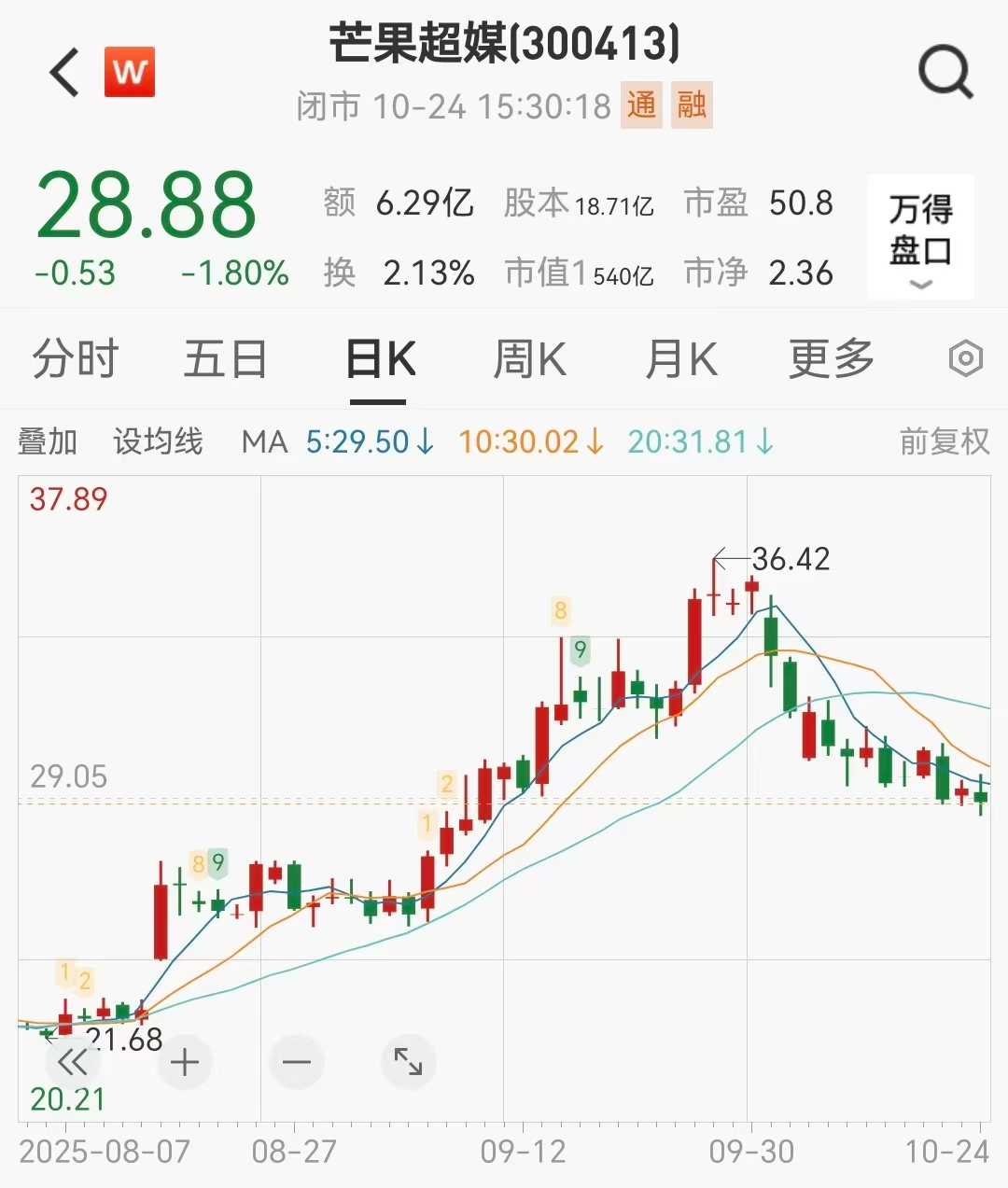
Task: Tap the 融 margin trading tag
Action: tap(692, 105)
